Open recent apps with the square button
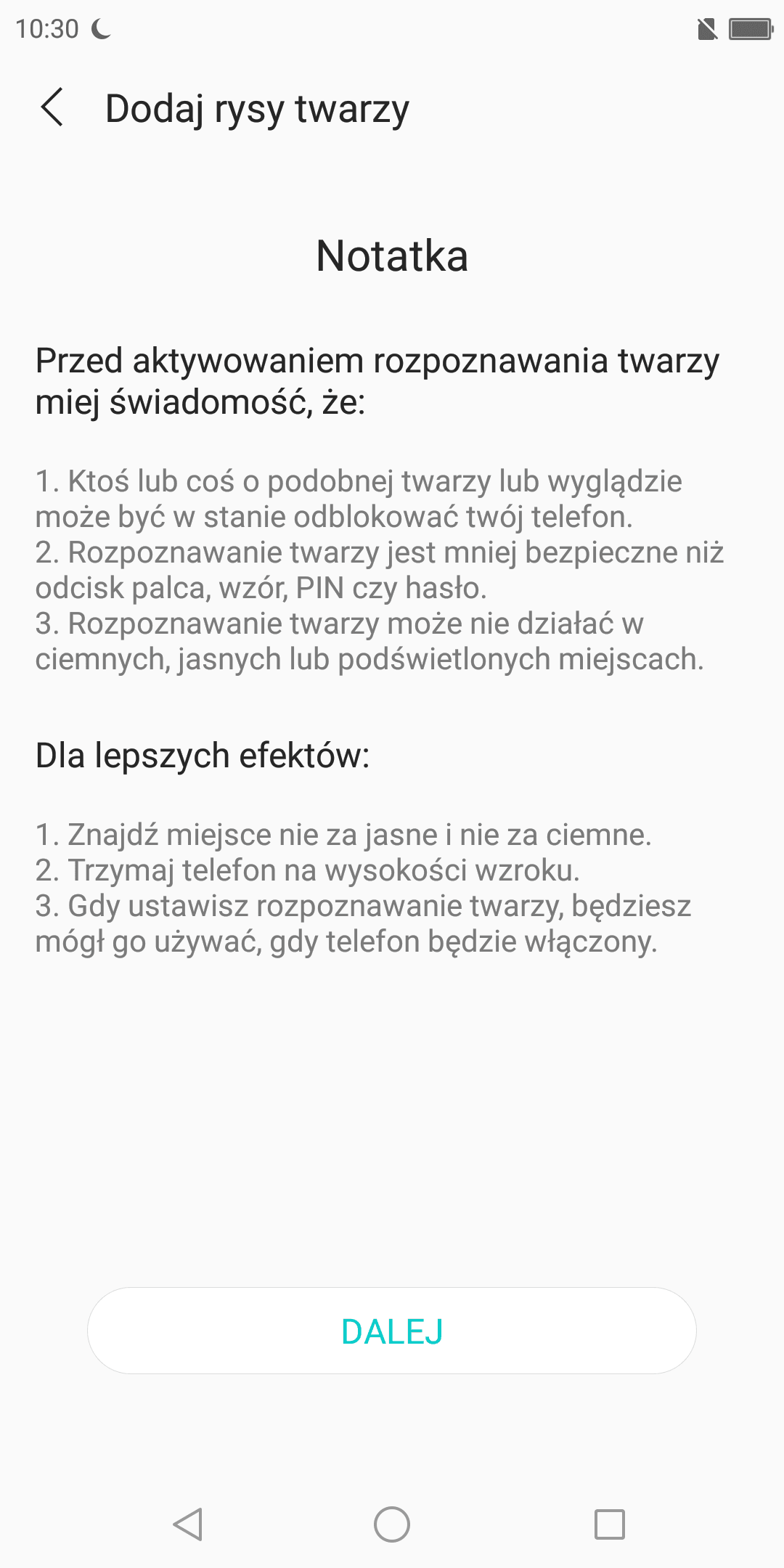This screenshot has height=1568, width=784. point(610,1524)
